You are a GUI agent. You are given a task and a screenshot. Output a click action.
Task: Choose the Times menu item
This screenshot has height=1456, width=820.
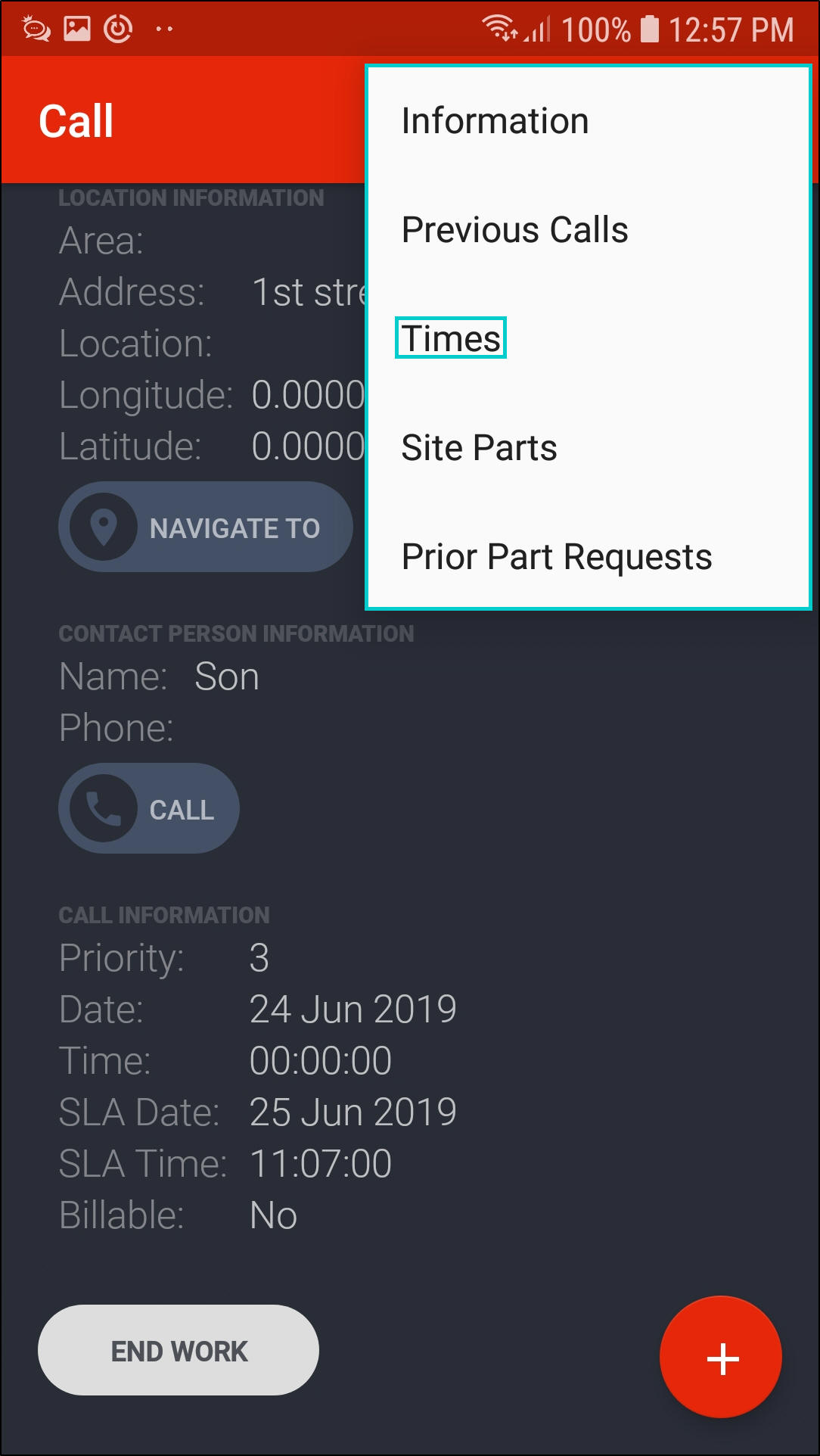[451, 338]
